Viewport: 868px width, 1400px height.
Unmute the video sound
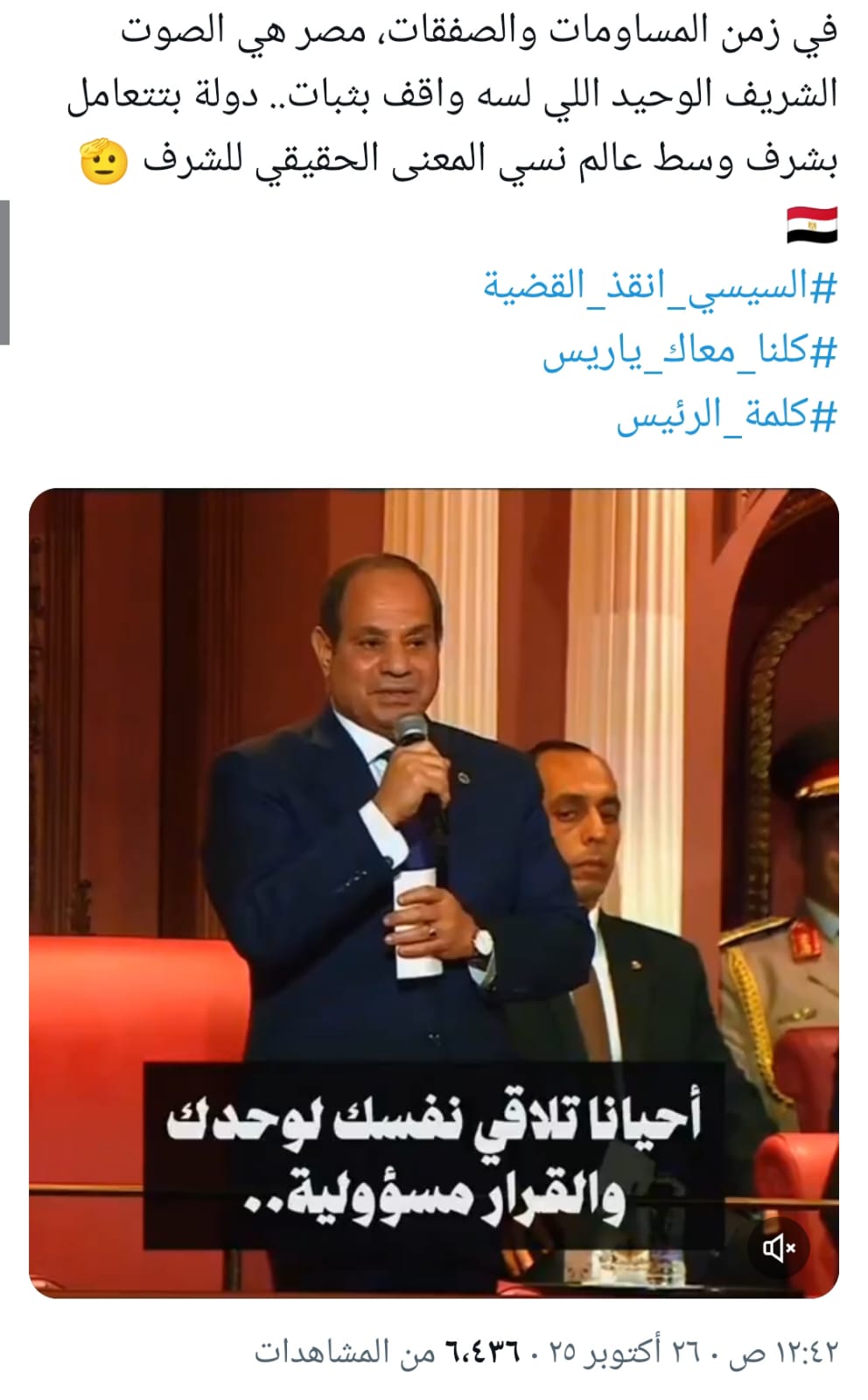pyautogui.click(x=779, y=1249)
